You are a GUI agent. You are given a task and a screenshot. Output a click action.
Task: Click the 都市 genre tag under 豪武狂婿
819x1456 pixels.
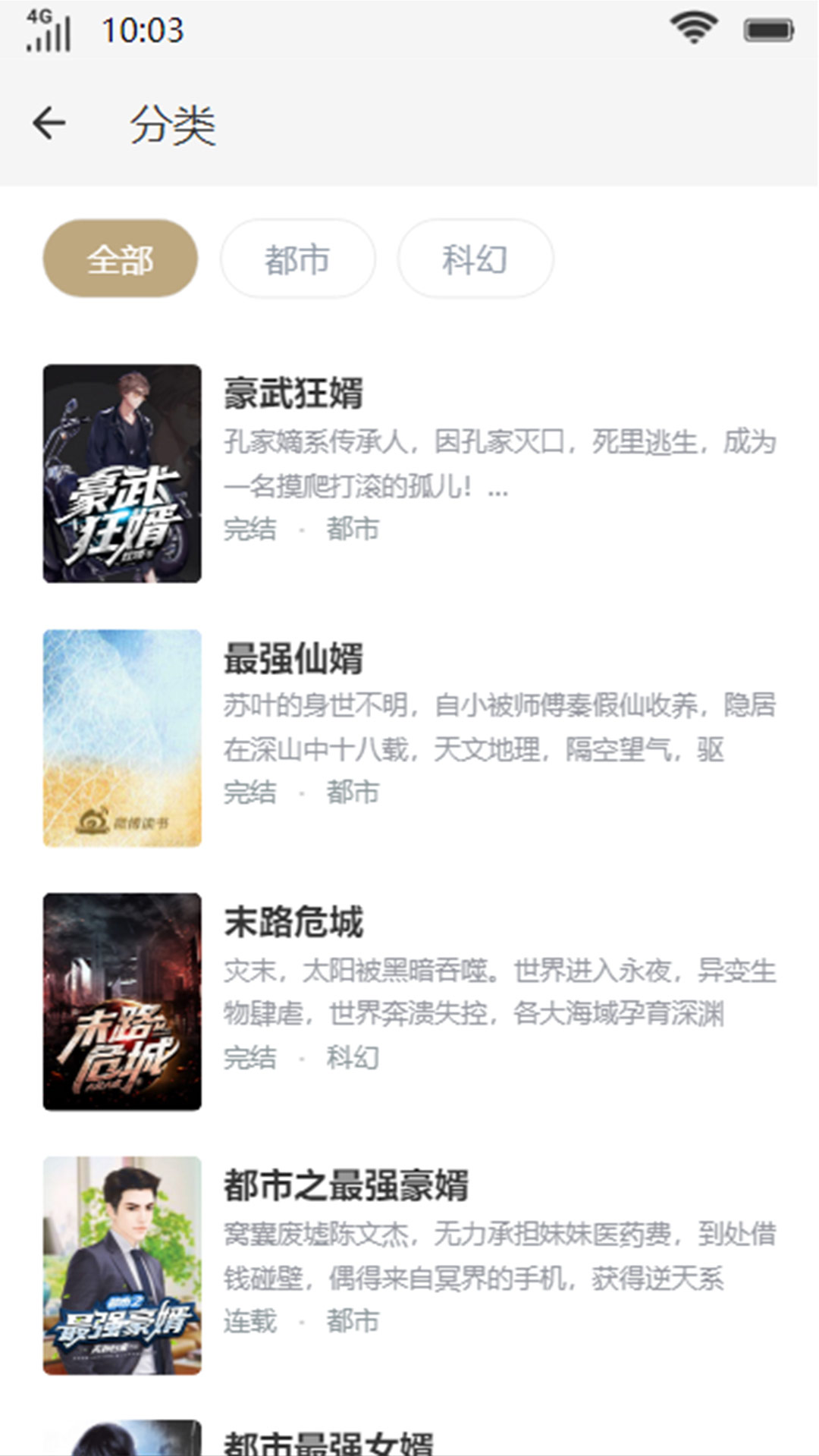click(353, 529)
